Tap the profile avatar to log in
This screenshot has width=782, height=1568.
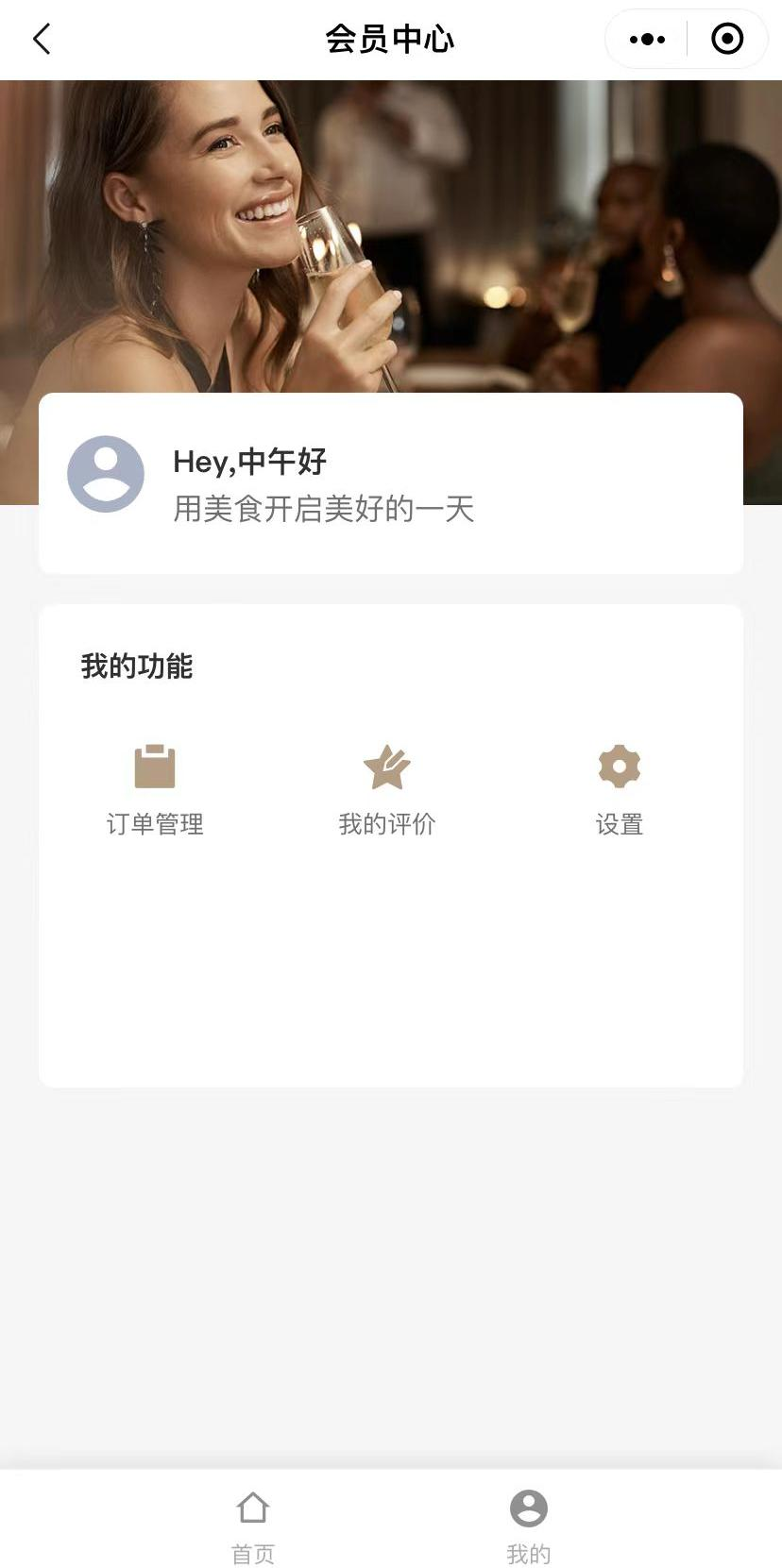(106, 474)
